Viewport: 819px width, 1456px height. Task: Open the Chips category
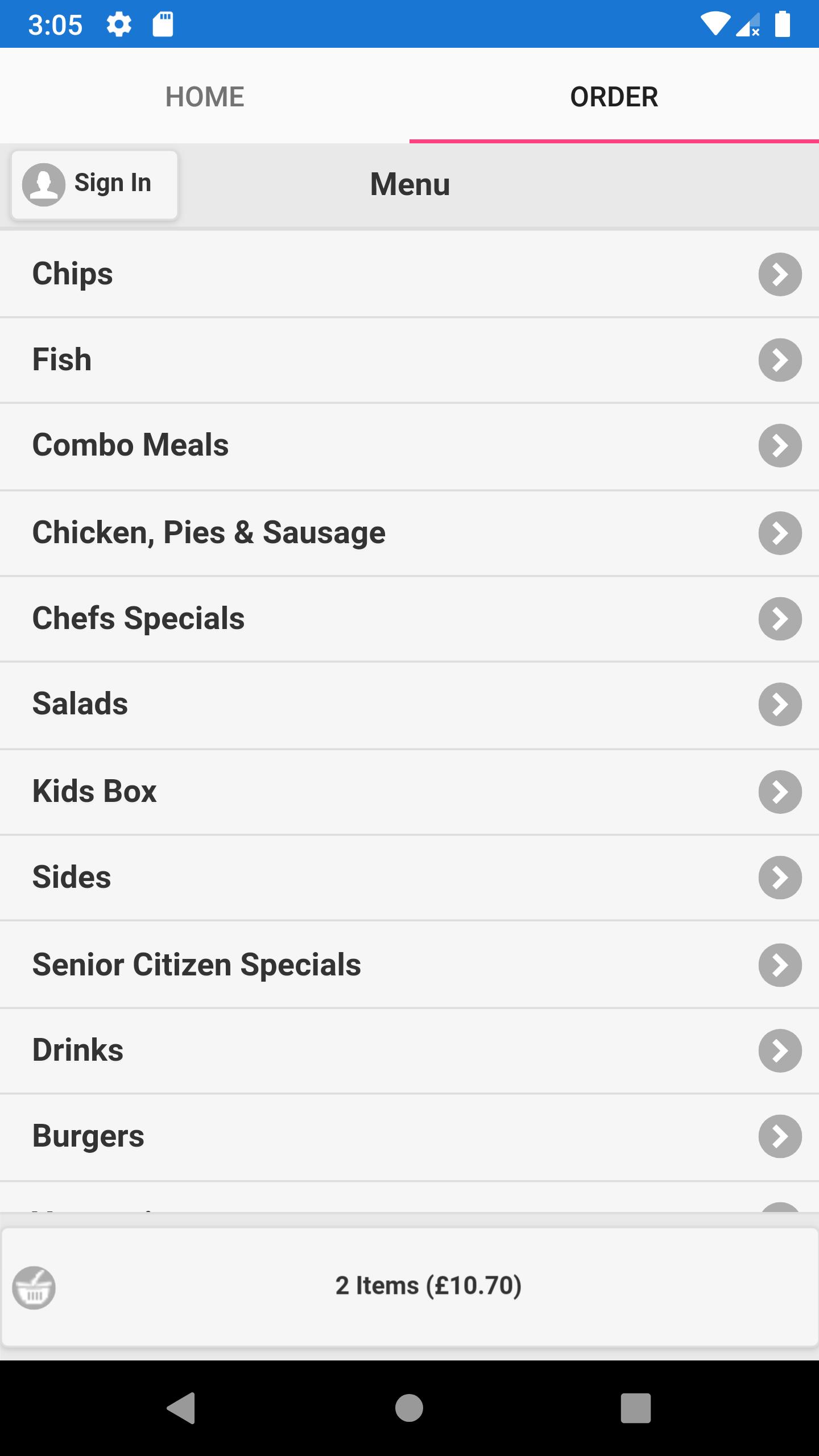click(x=409, y=274)
